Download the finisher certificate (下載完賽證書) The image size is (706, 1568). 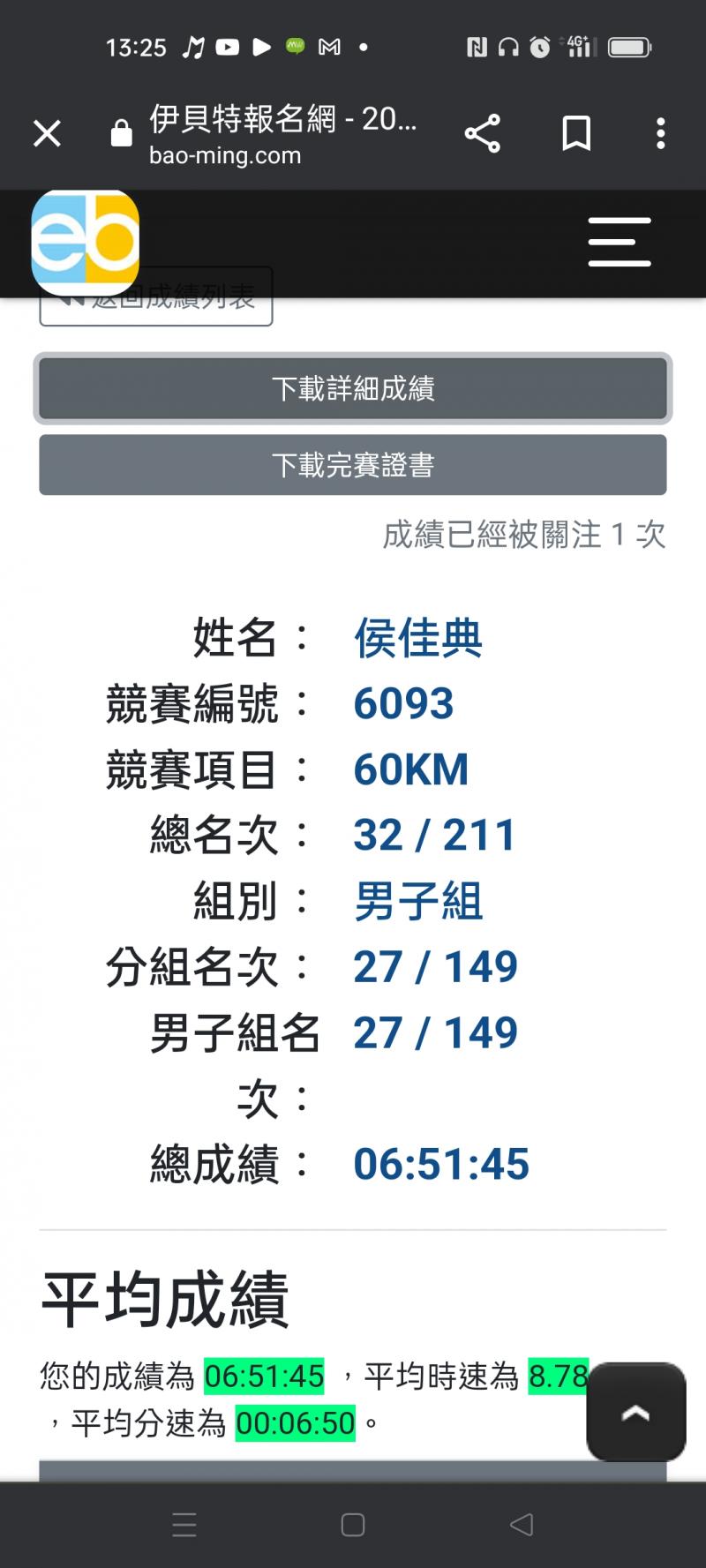353,465
